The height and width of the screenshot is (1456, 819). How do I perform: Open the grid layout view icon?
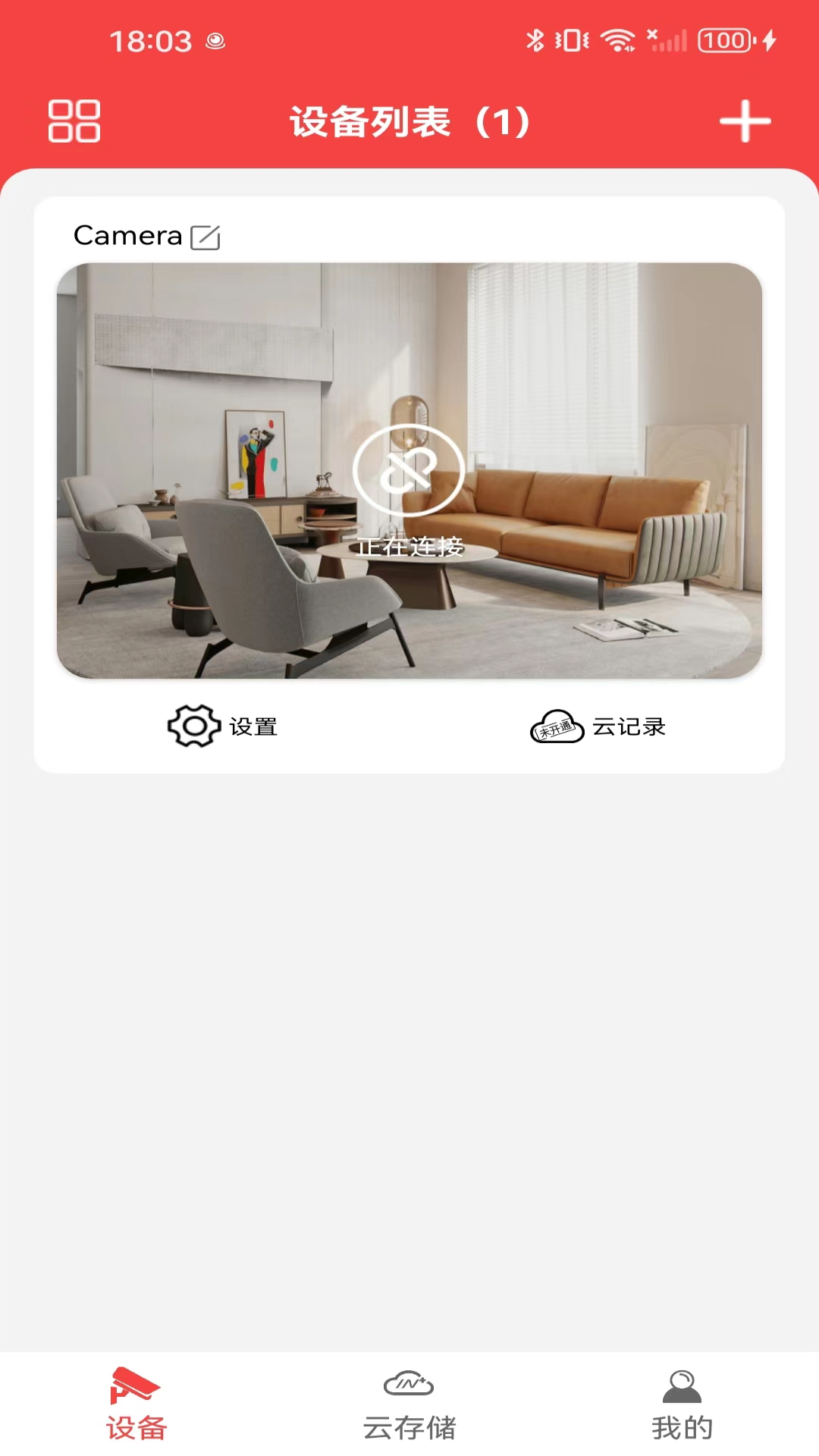pyautogui.click(x=74, y=121)
